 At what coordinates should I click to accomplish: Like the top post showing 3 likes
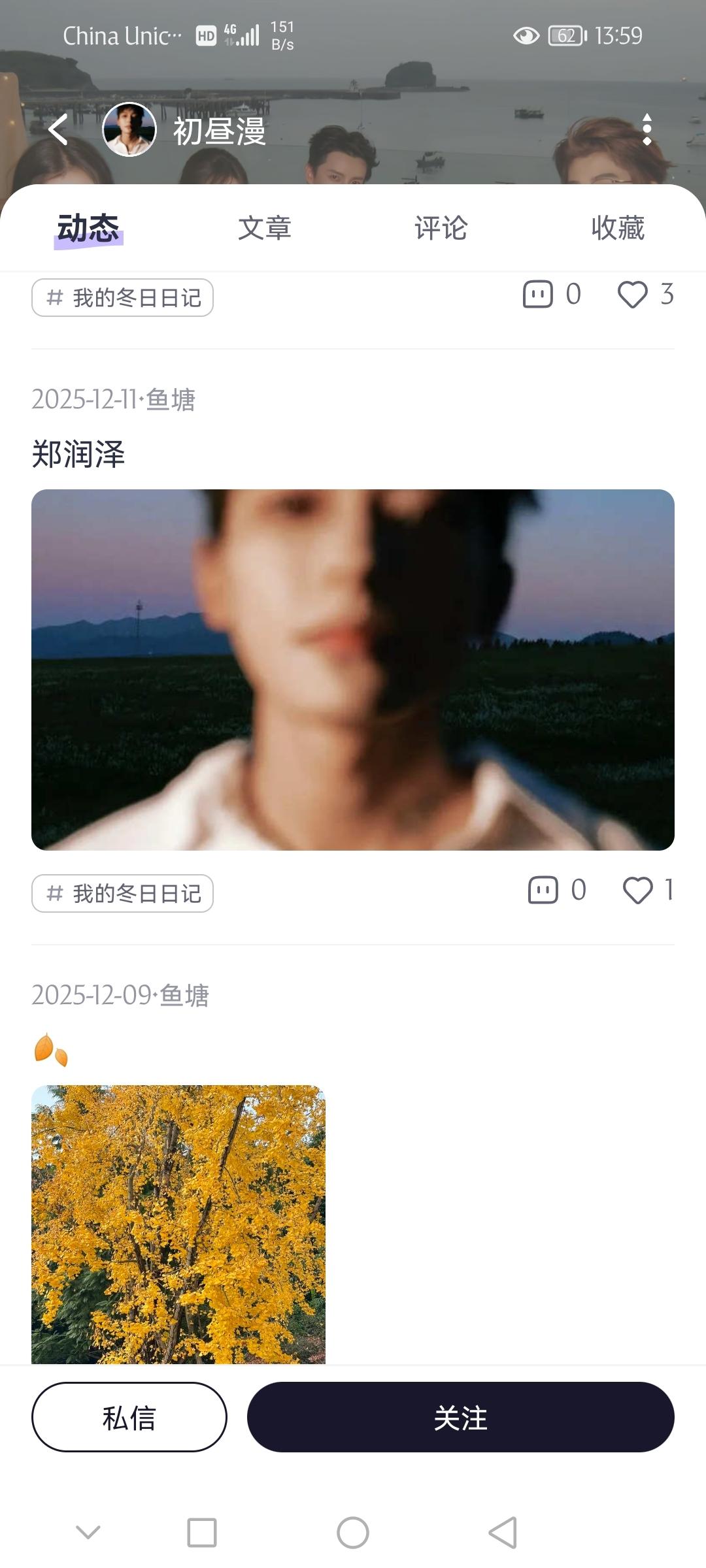(x=631, y=295)
